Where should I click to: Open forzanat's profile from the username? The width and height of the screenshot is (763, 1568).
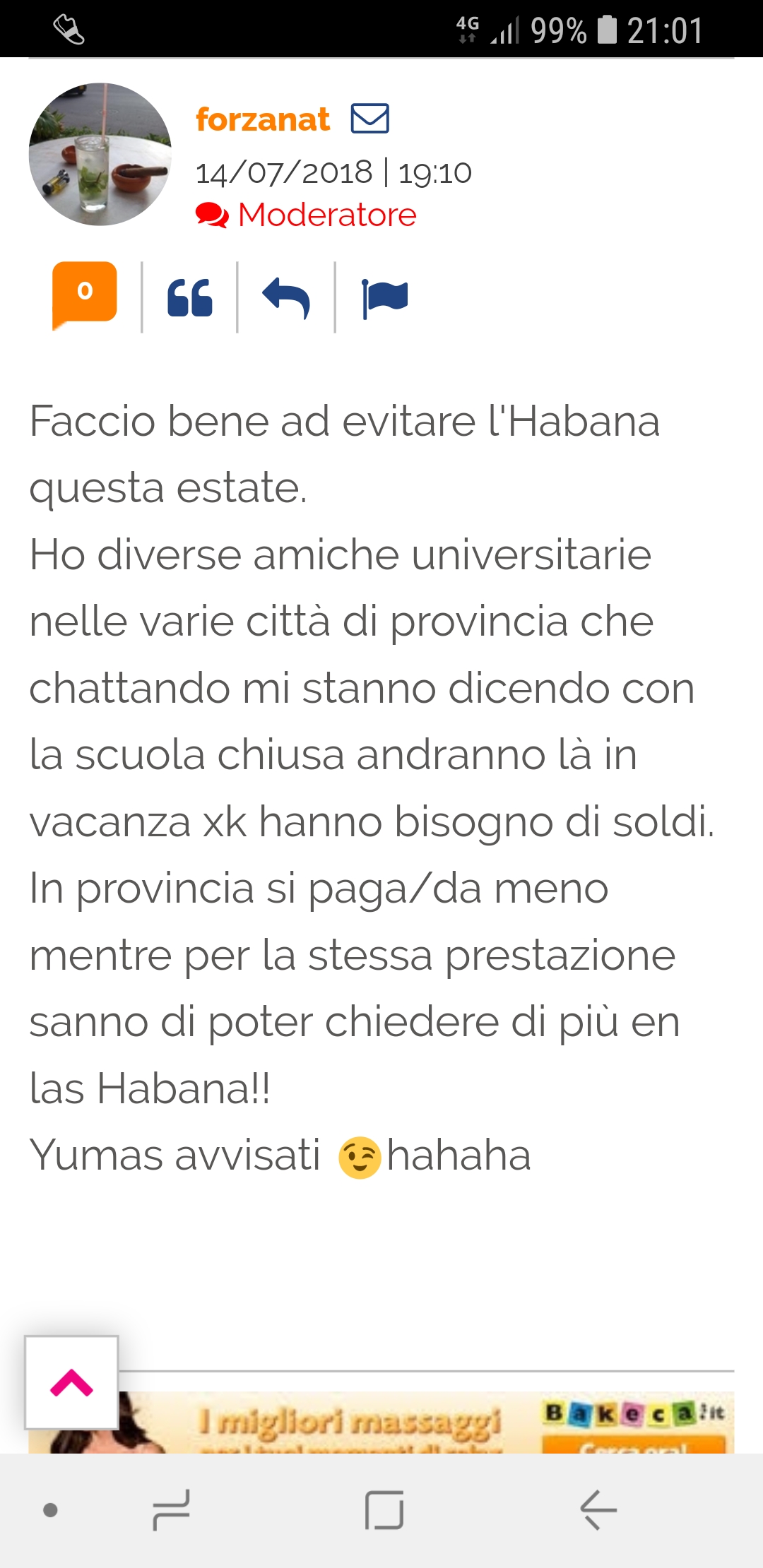(262, 119)
